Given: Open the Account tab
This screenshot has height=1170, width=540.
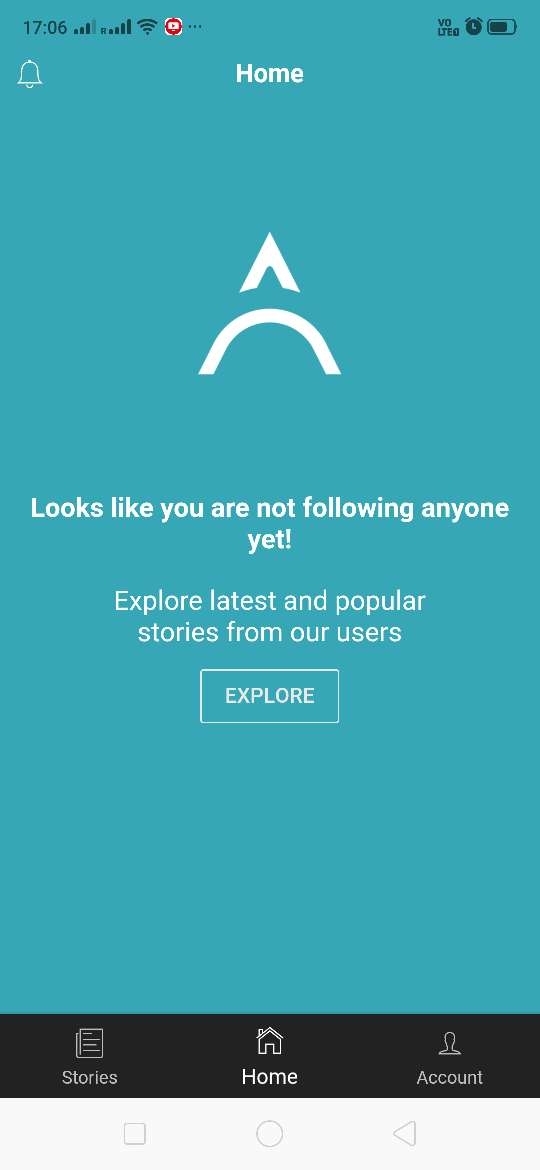Looking at the screenshot, I should (450, 1056).
